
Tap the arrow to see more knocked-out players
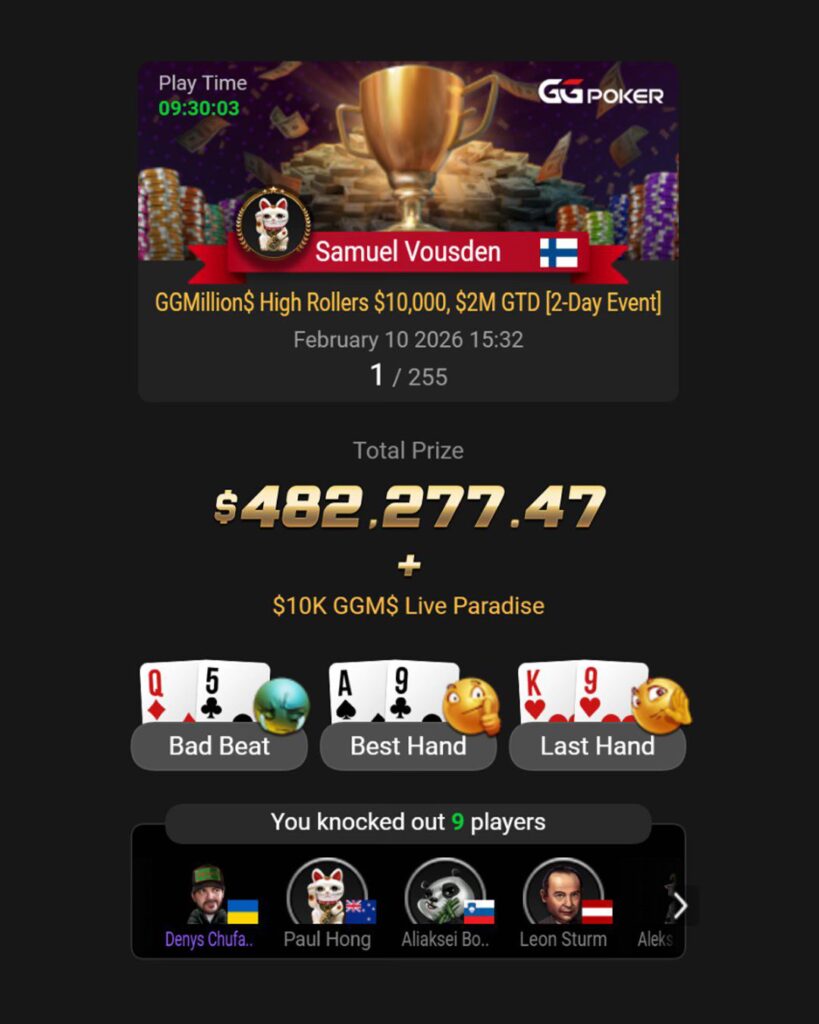point(680,906)
